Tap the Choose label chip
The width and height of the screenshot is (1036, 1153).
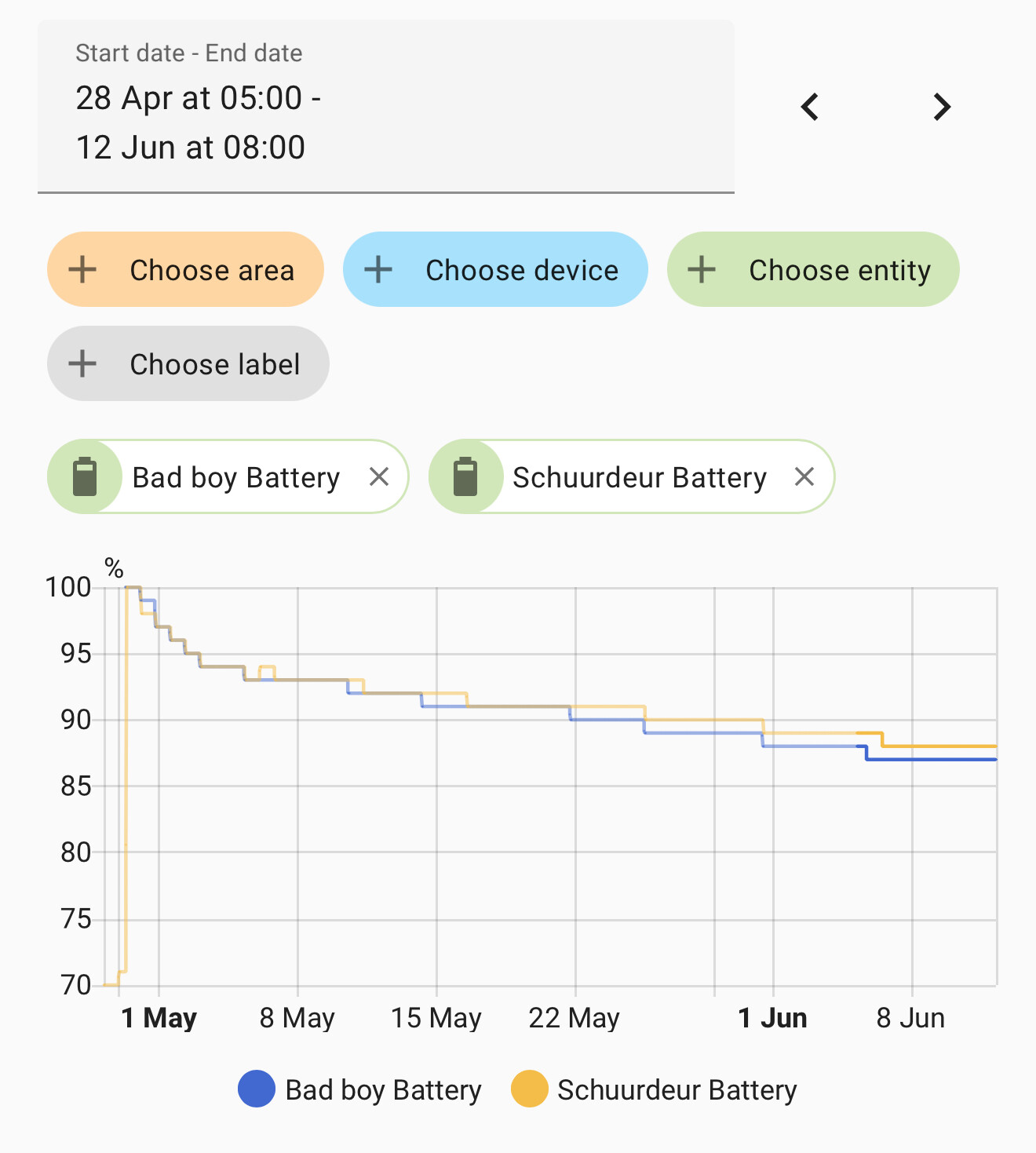pos(188,363)
